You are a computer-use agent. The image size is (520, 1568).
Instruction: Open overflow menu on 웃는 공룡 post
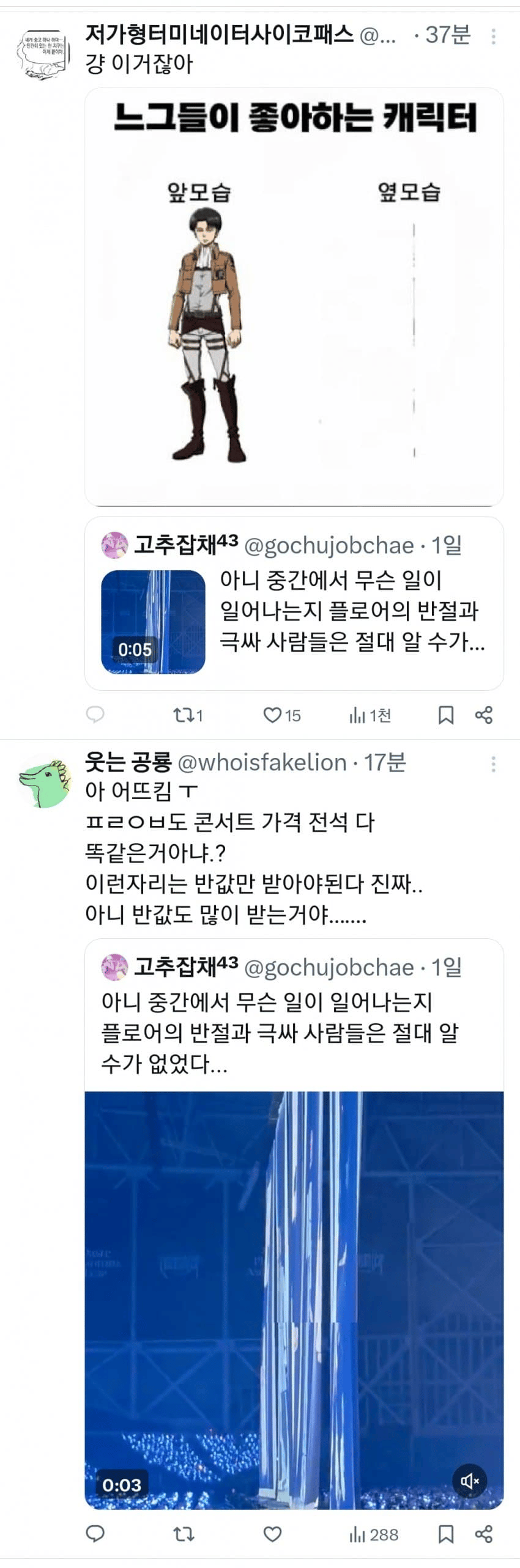pyautogui.click(x=493, y=764)
